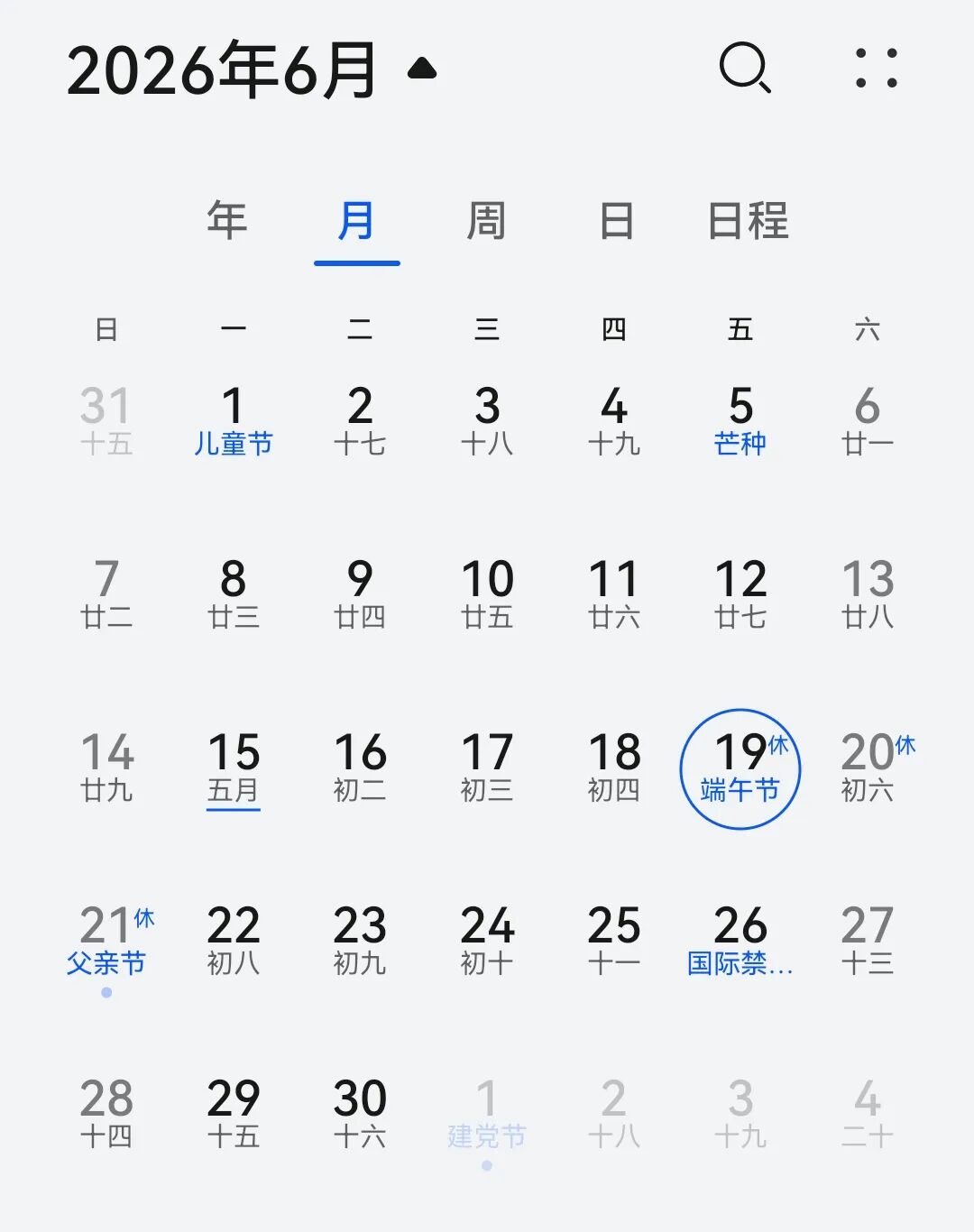The width and height of the screenshot is (974, 1232).
Task: Switch to the 日 view tab
Action: tap(616, 221)
